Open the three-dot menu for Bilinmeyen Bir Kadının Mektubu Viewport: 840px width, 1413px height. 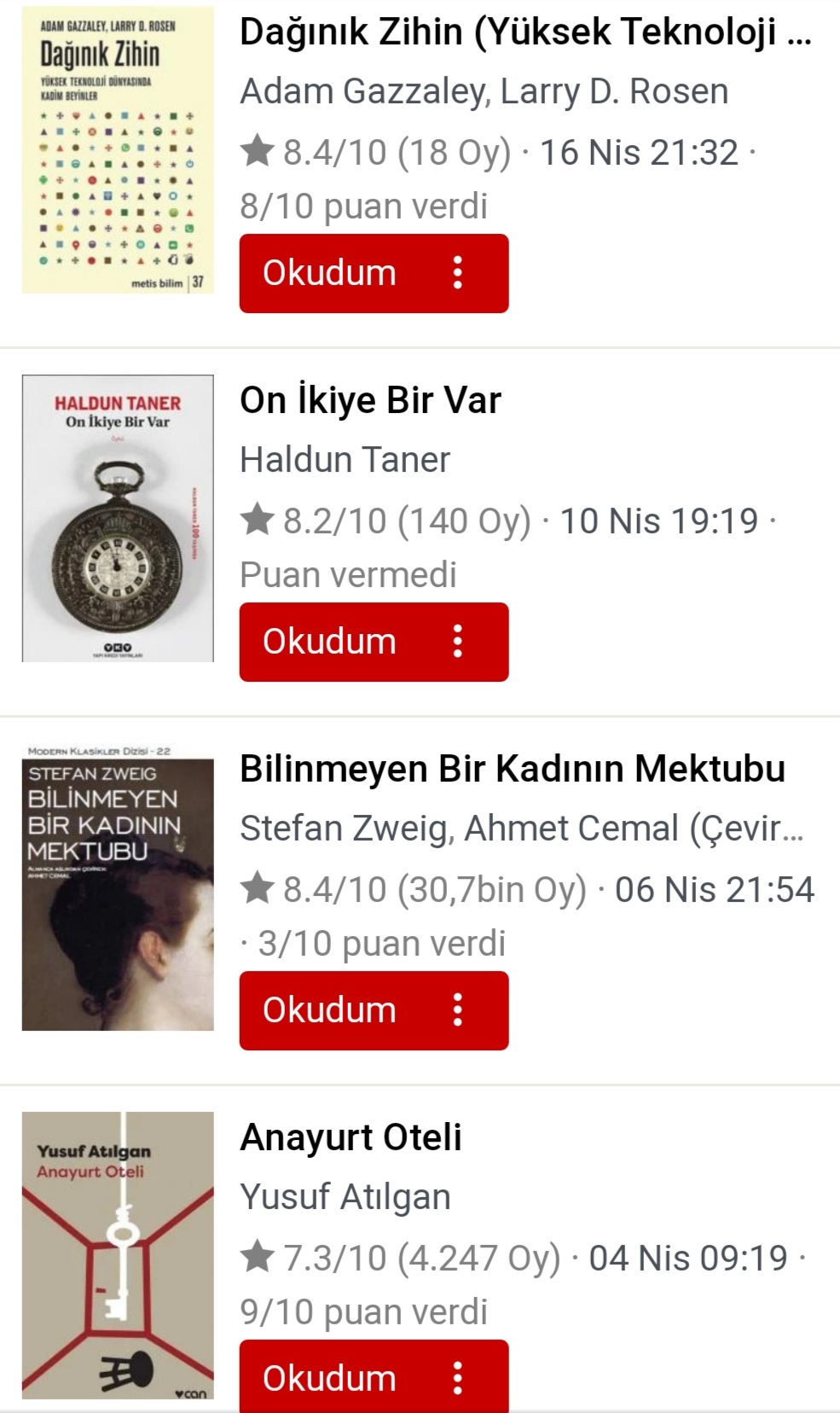(x=458, y=1010)
